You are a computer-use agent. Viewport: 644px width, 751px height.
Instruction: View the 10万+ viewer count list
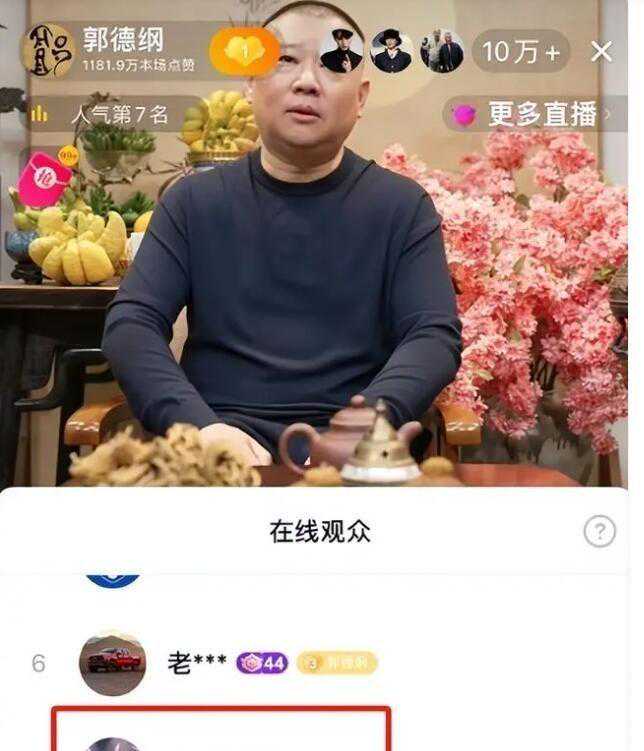pyautogui.click(x=520, y=51)
